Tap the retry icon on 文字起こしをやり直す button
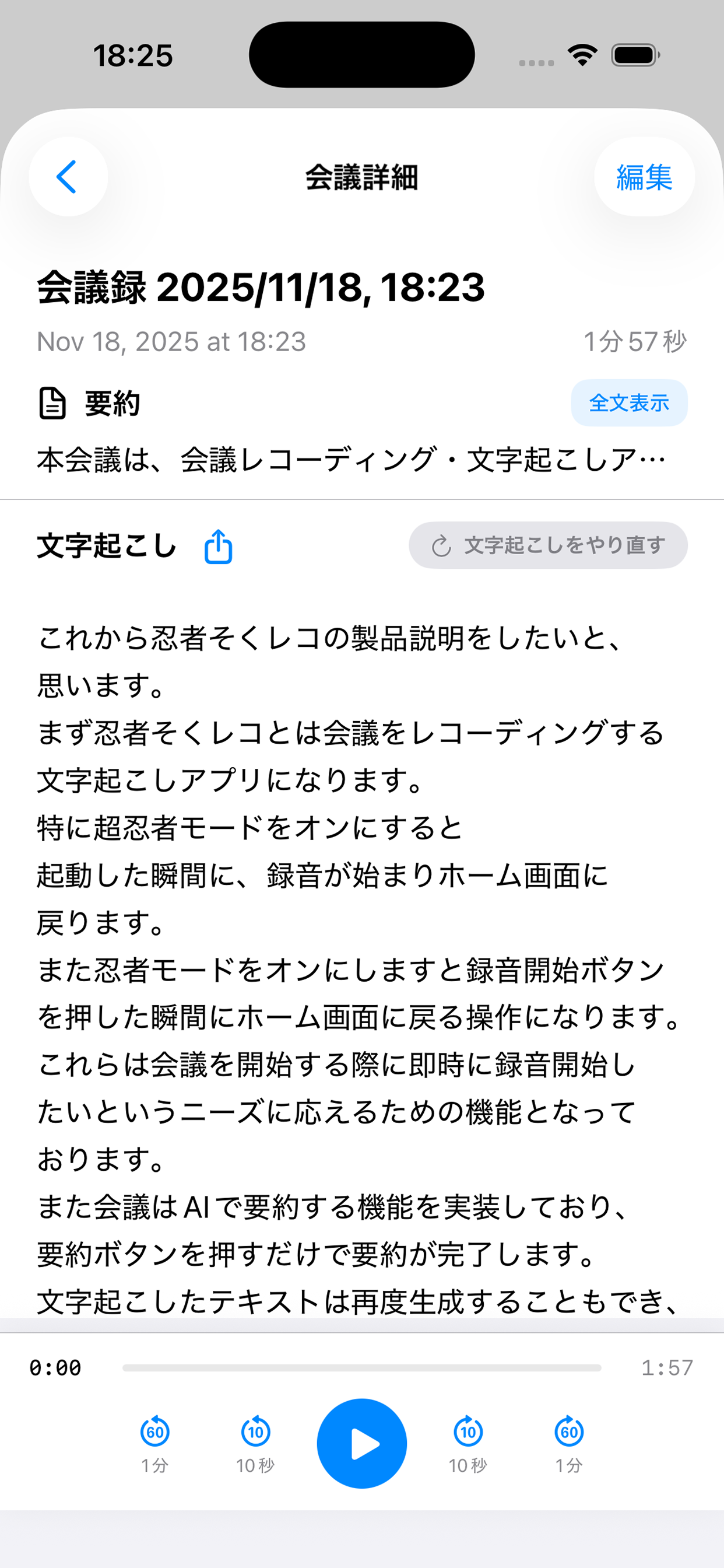The width and height of the screenshot is (724, 1568). click(x=441, y=545)
